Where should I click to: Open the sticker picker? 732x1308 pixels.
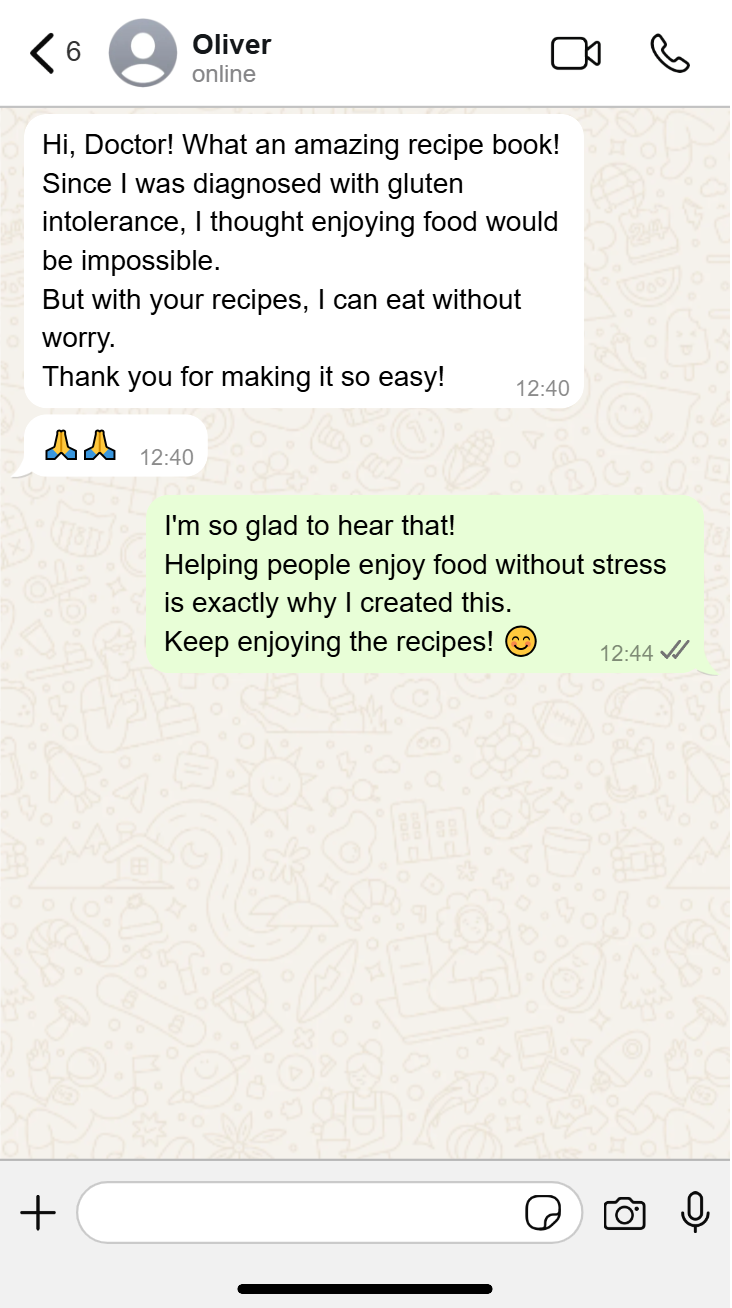point(543,1214)
